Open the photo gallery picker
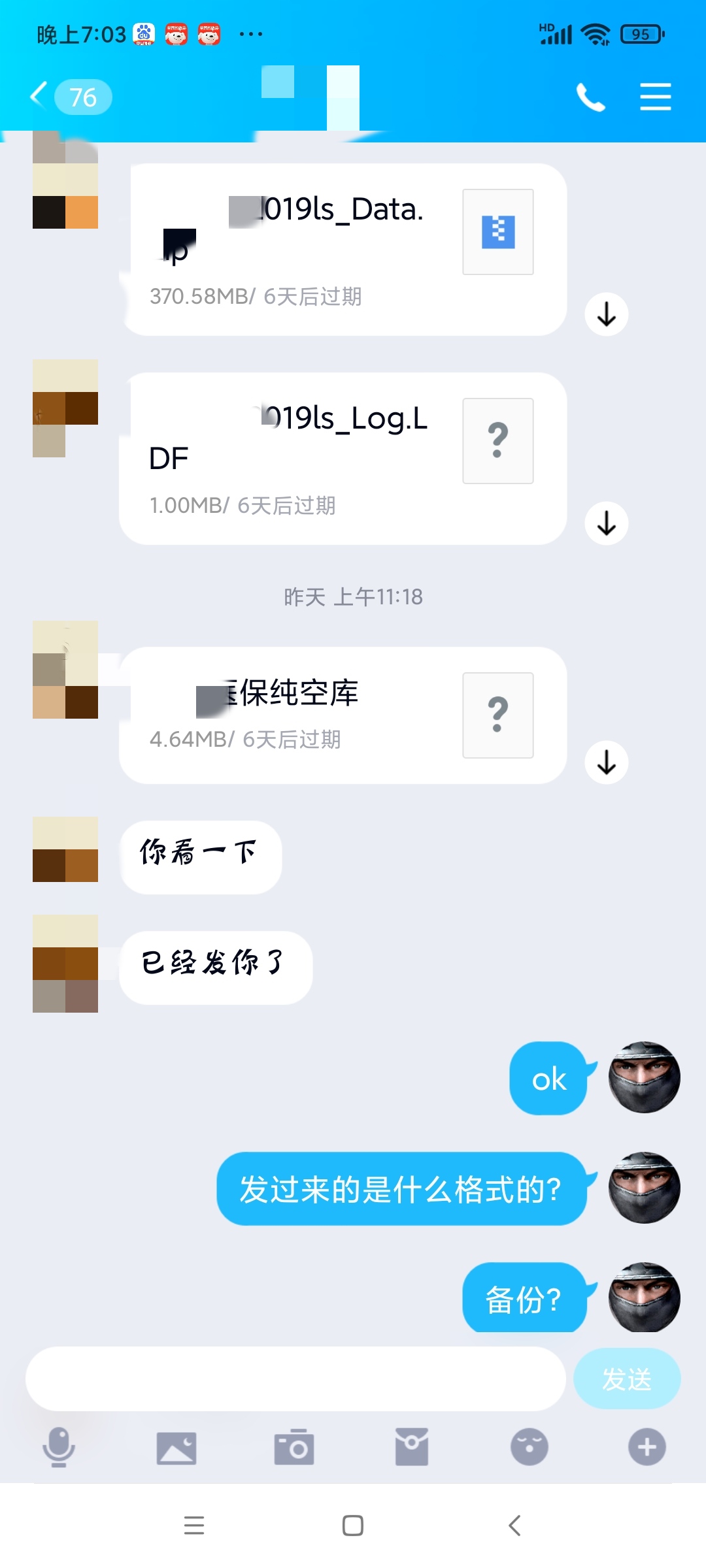 click(176, 1447)
